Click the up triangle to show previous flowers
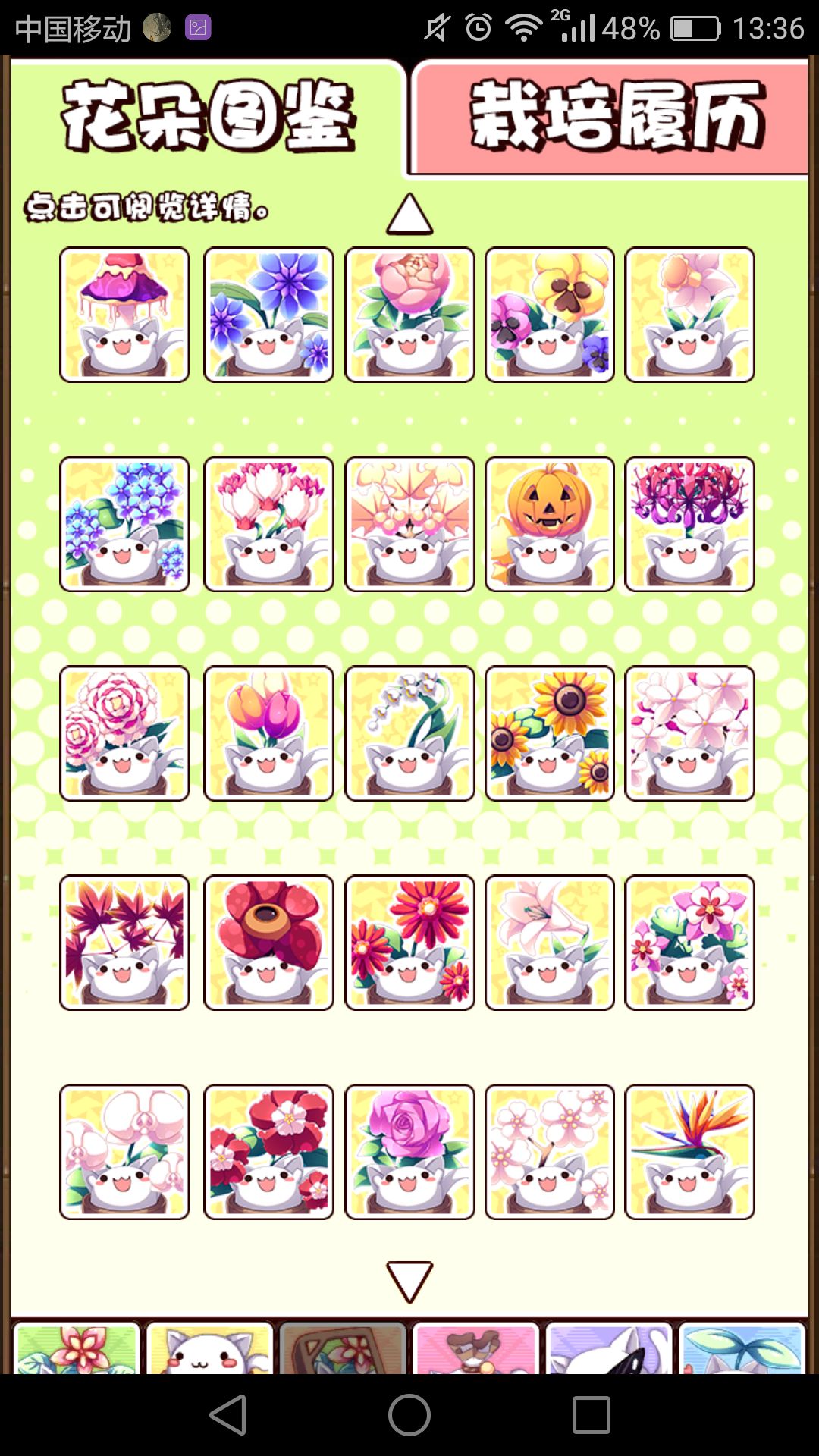 [x=409, y=213]
